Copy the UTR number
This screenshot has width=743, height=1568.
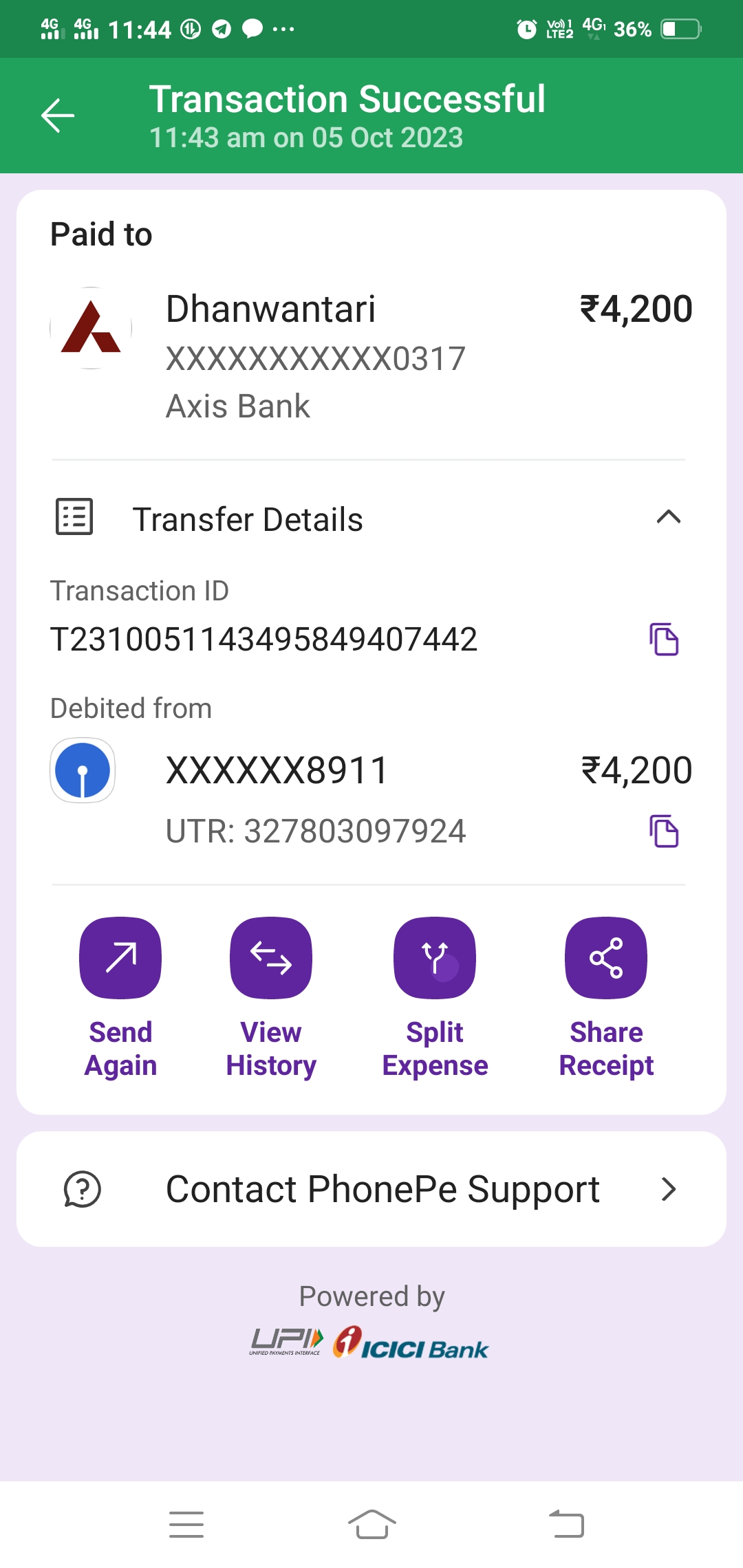click(x=664, y=831)
